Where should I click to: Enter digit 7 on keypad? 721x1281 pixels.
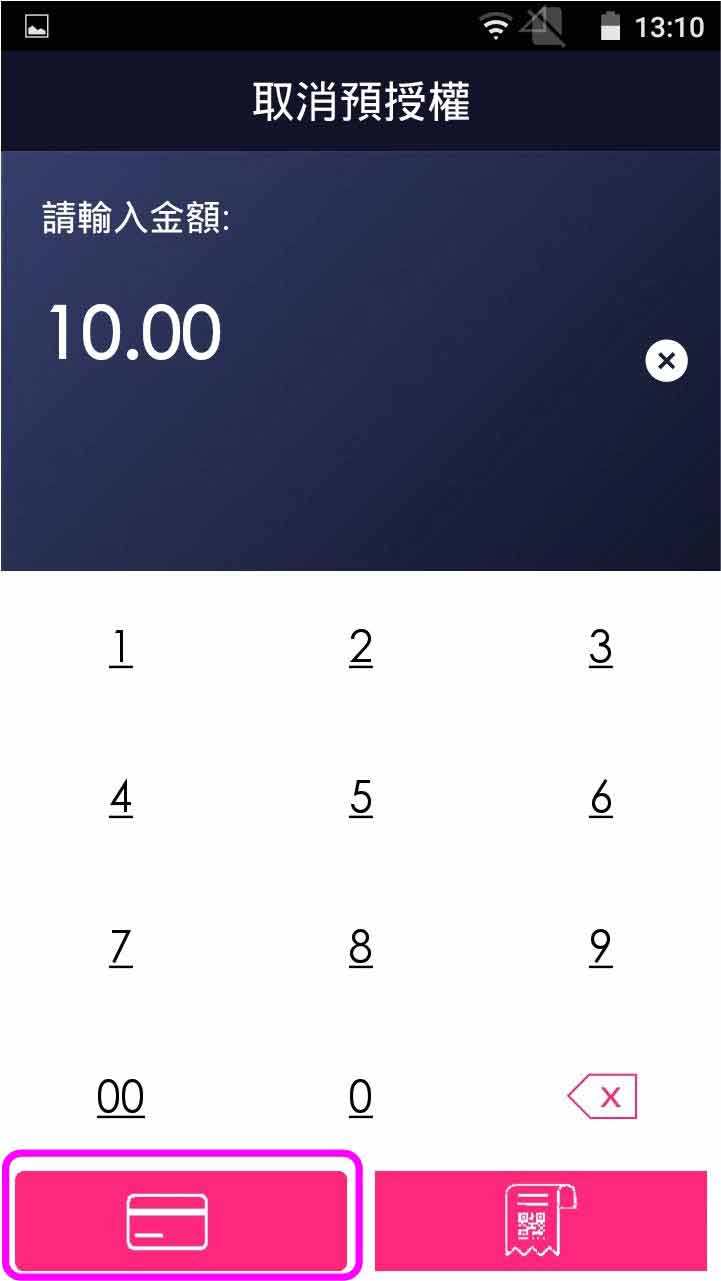pos(120,947)
